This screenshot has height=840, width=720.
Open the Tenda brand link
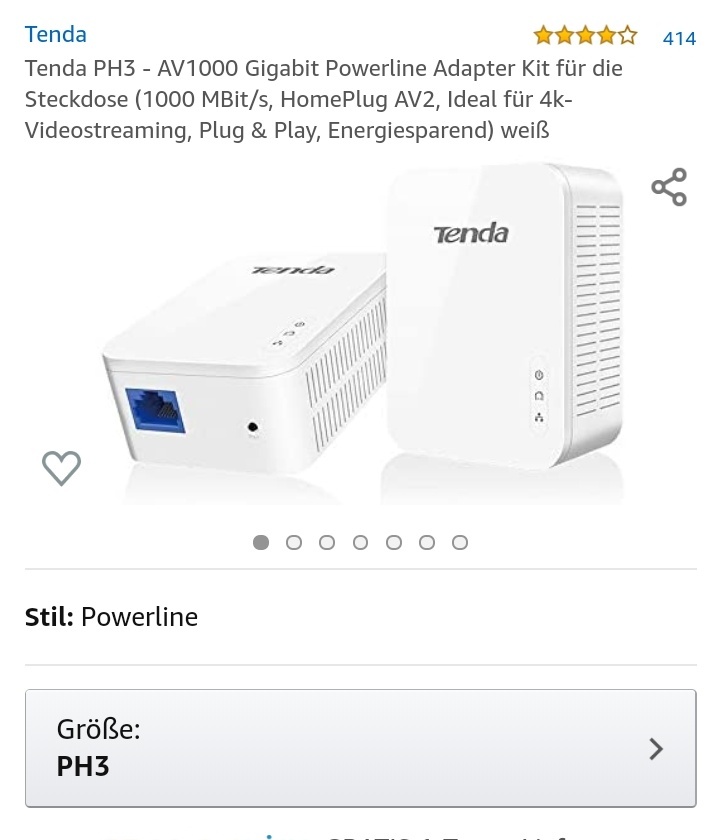[x=56, y=34]
